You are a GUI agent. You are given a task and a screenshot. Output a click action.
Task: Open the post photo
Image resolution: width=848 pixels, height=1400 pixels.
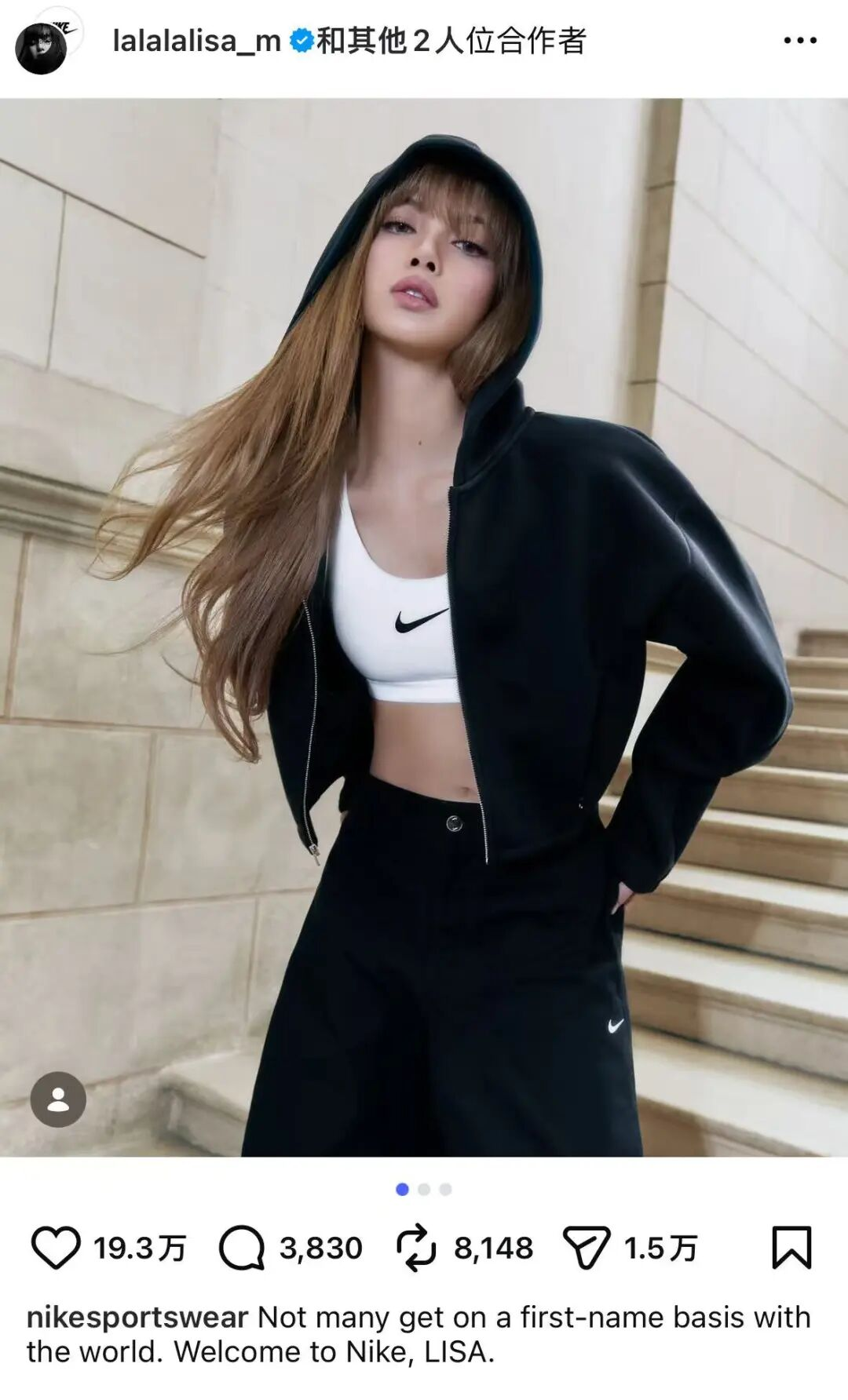(x=424, y=628)
